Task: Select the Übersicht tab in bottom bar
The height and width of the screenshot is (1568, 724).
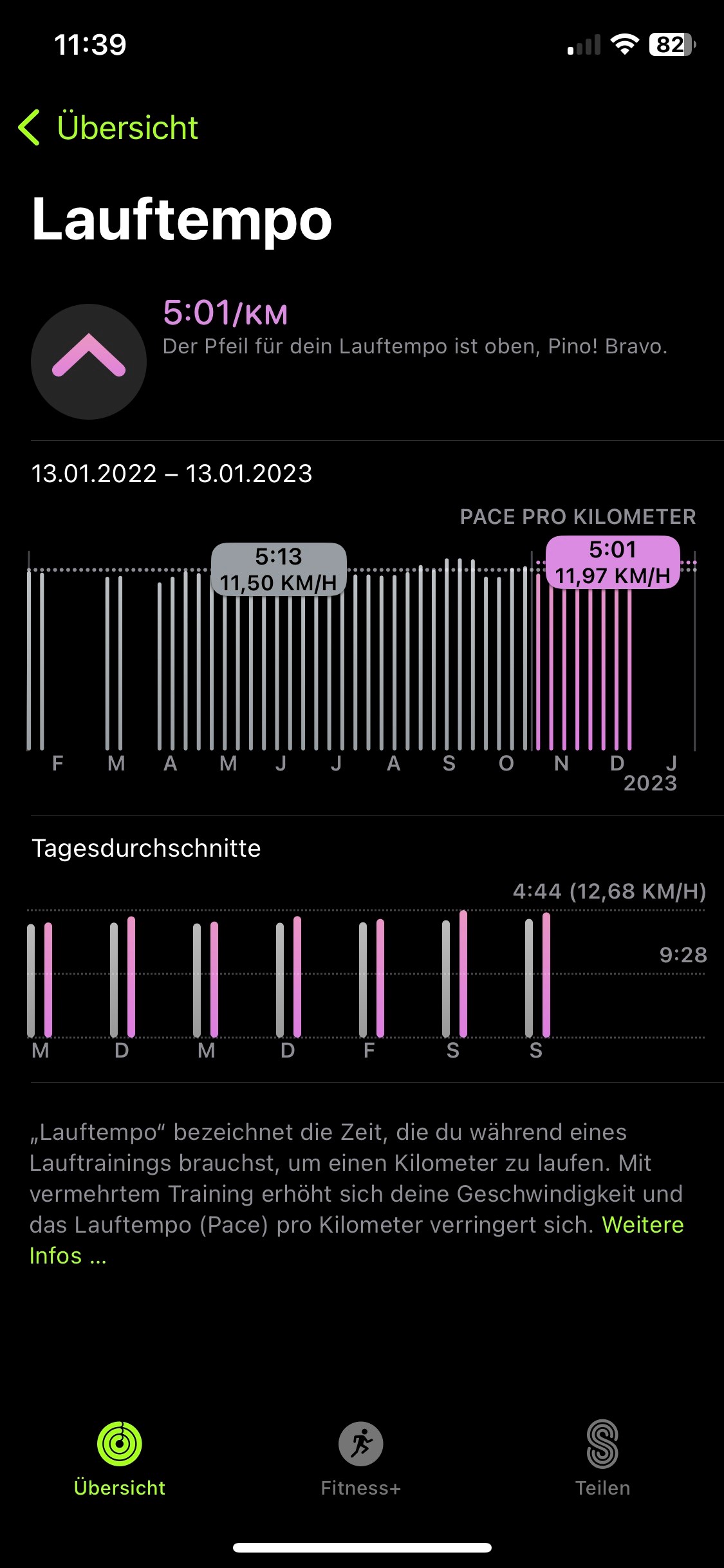Action: tap(120, 1459)
